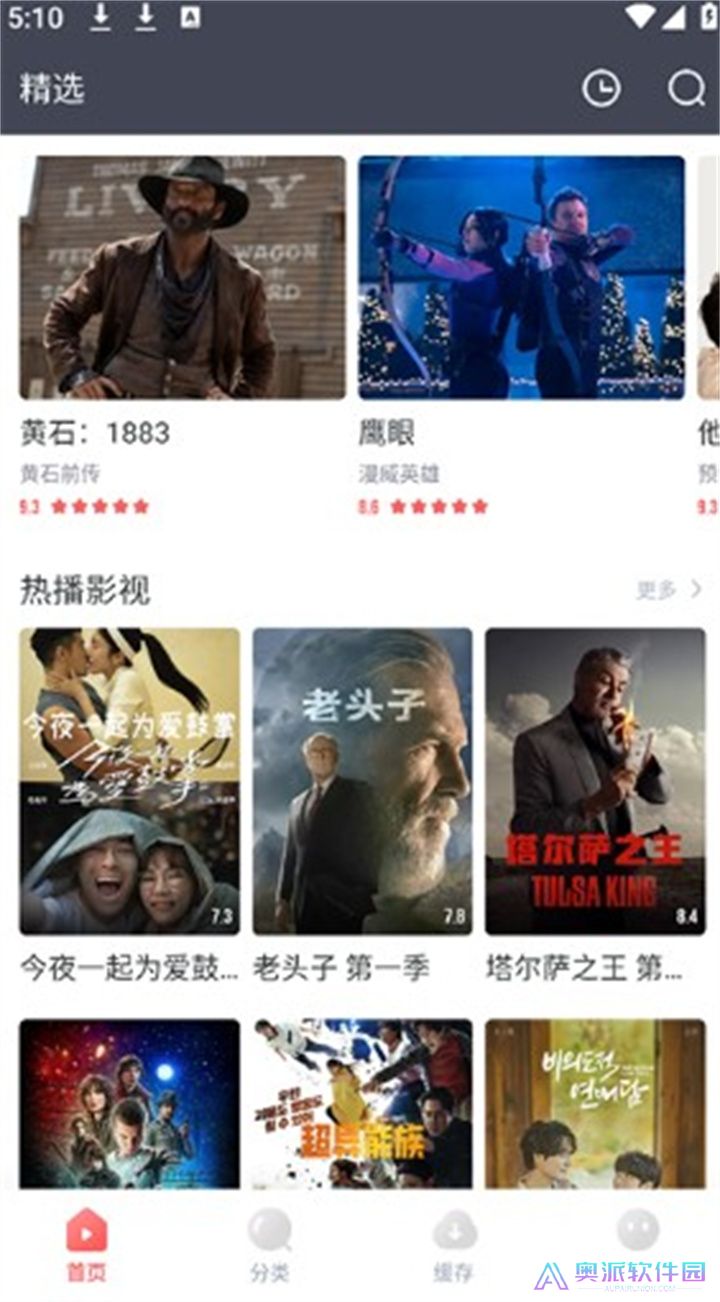Open viewing history via the clock icon
The width and height of the screenshot is (720, 1302).
click(602, 88)
